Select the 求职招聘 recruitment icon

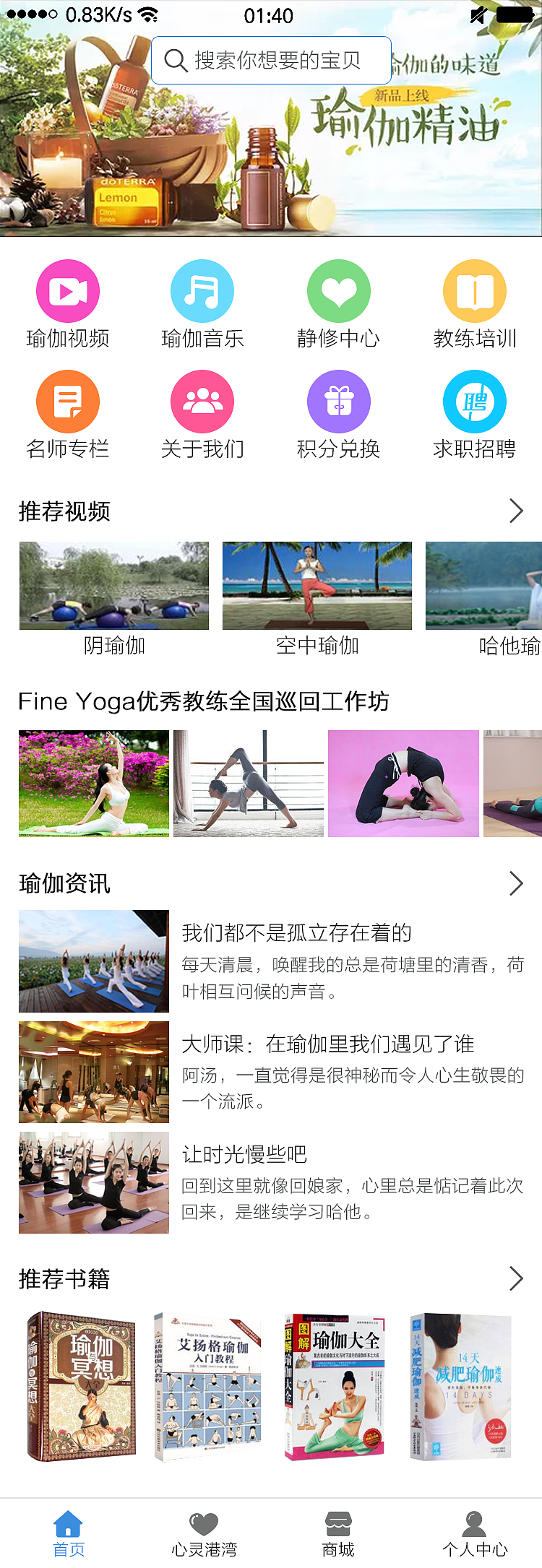point(474,401)
